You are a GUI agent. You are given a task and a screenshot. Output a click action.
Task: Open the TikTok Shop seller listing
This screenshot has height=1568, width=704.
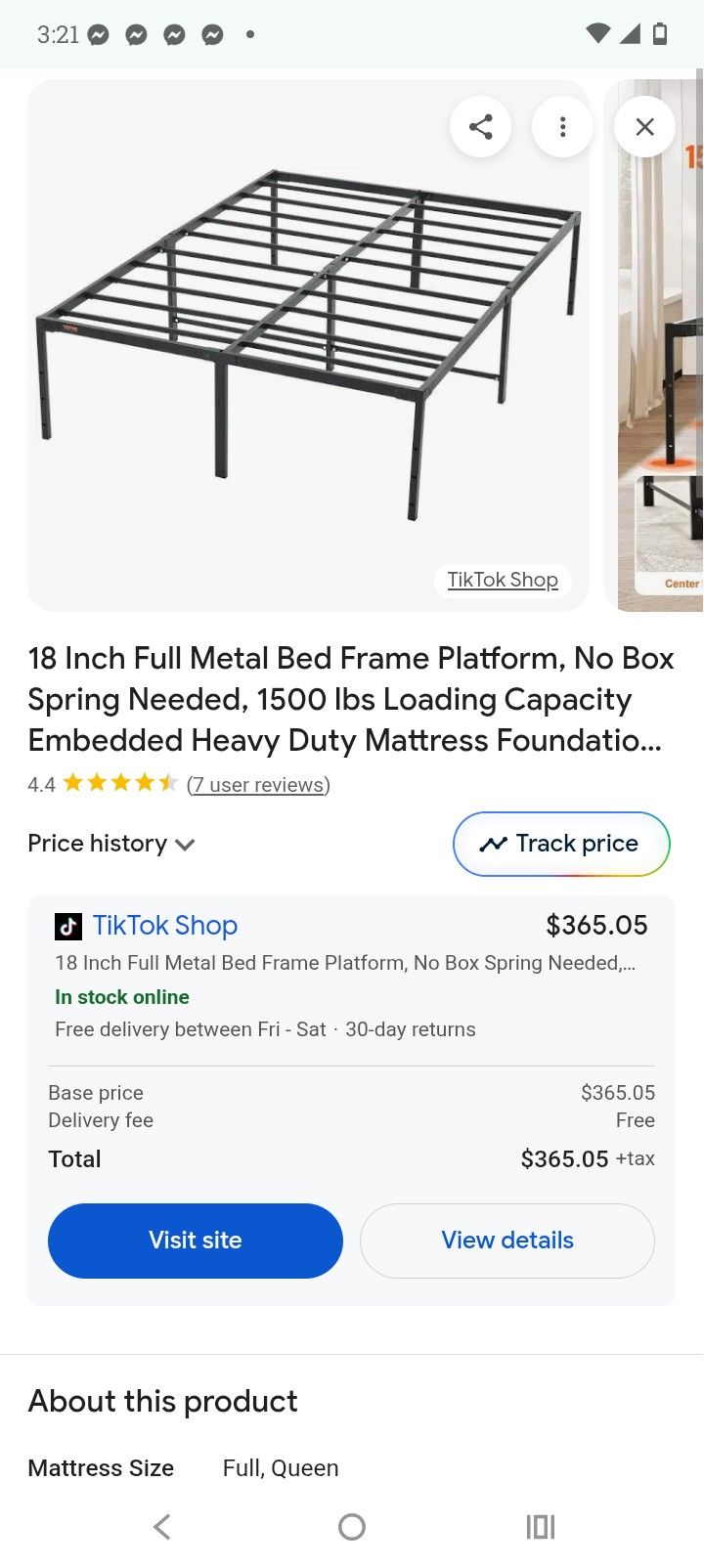[x=164, y=925]
